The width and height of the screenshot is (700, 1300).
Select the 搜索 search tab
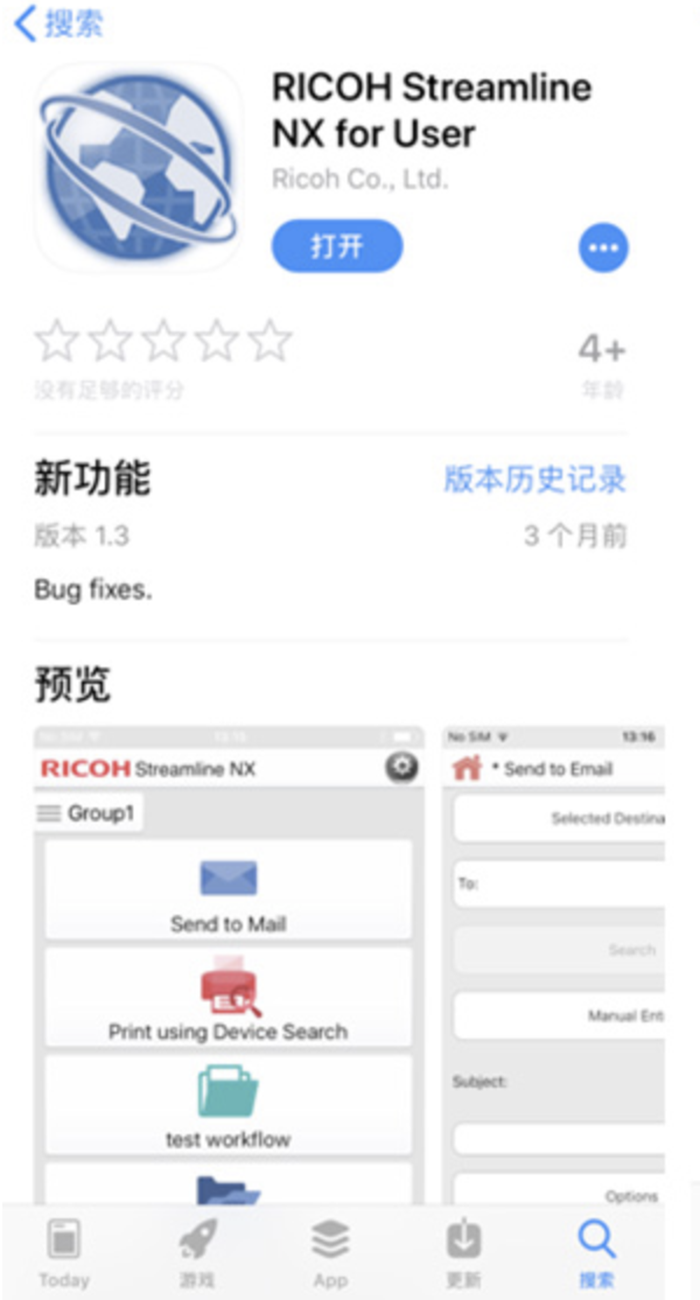point(596,1254)
